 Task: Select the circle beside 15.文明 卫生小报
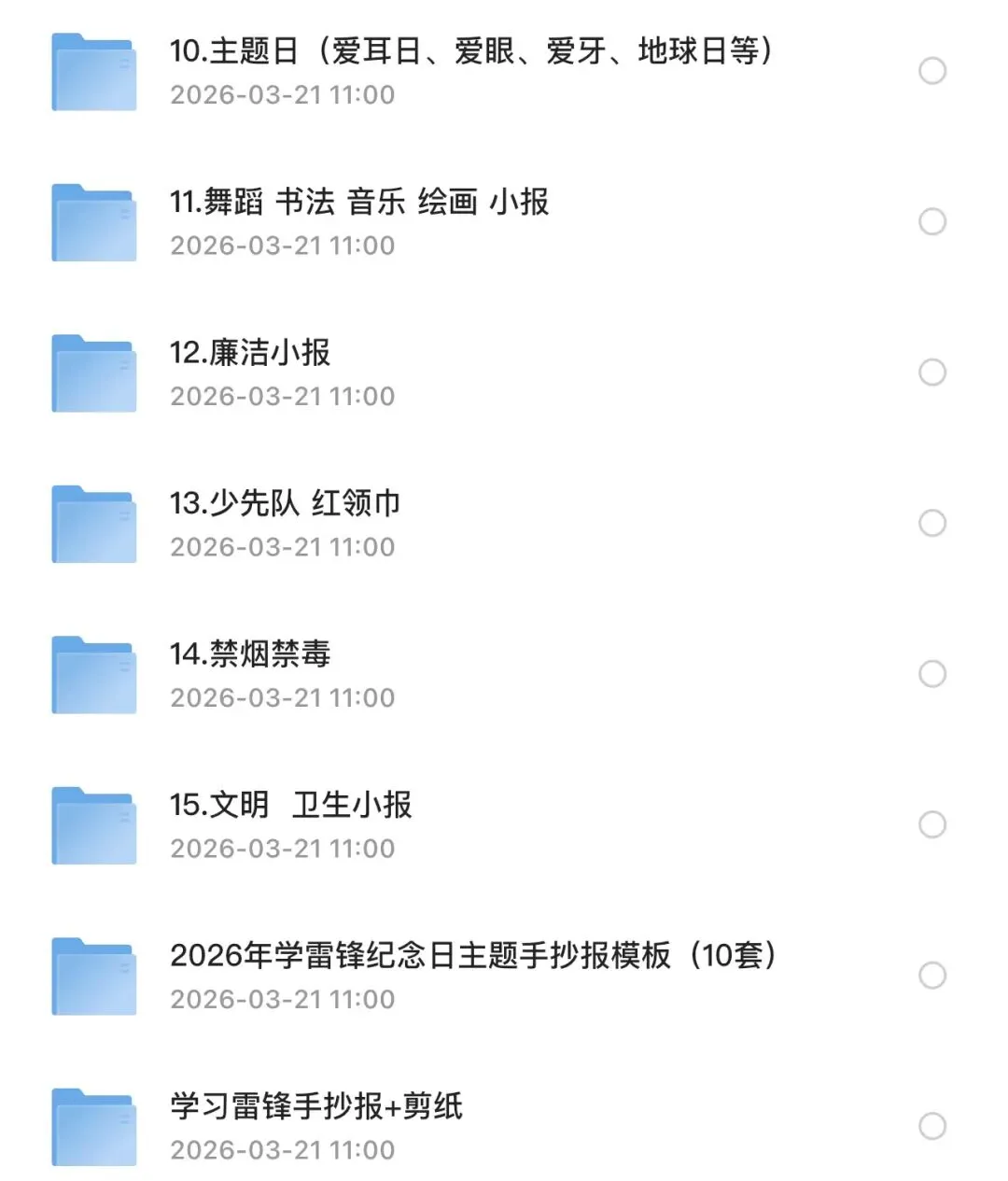click(x=932, y=825)
